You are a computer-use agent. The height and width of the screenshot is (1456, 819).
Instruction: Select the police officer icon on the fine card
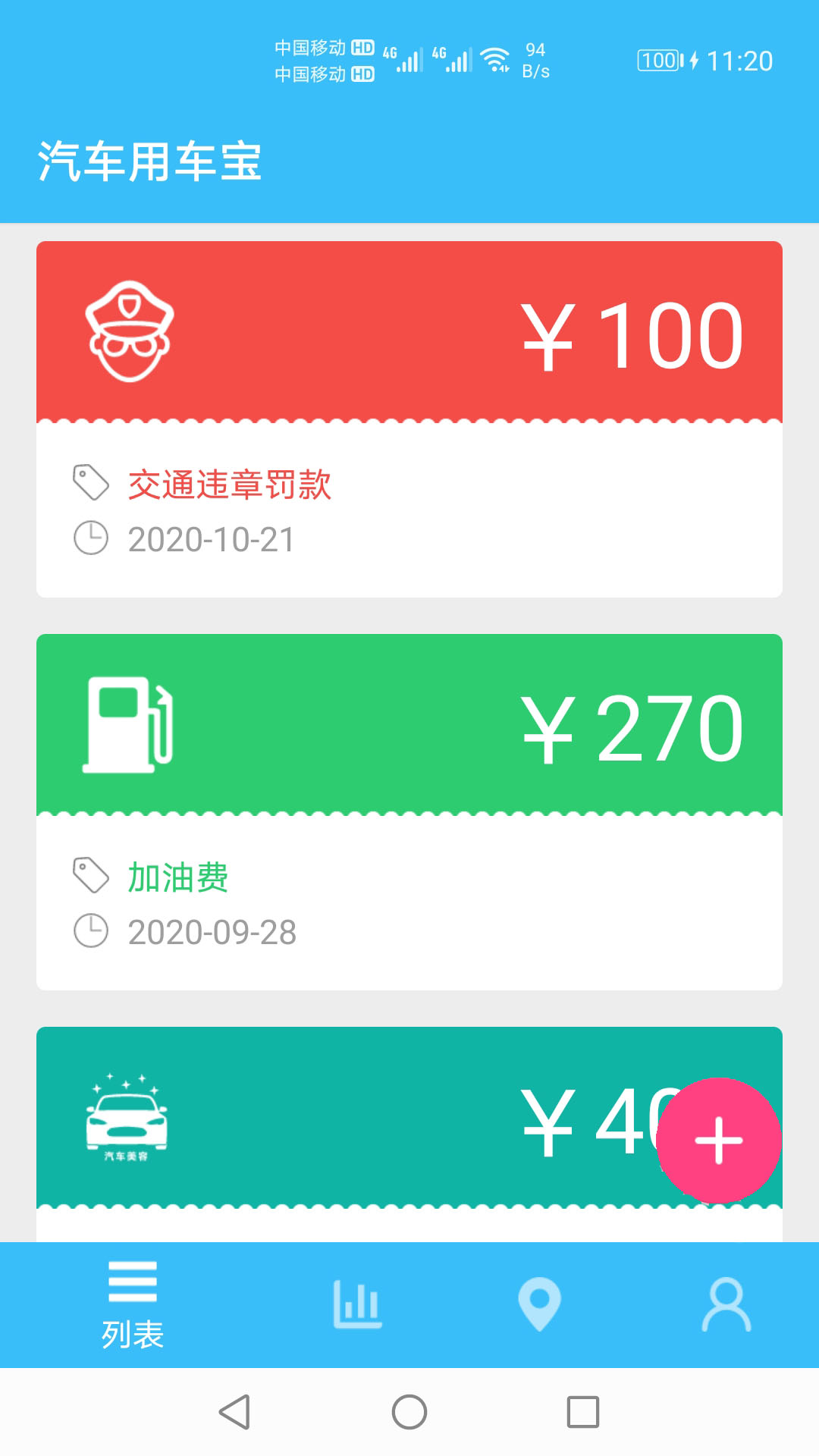click(130, 330)
